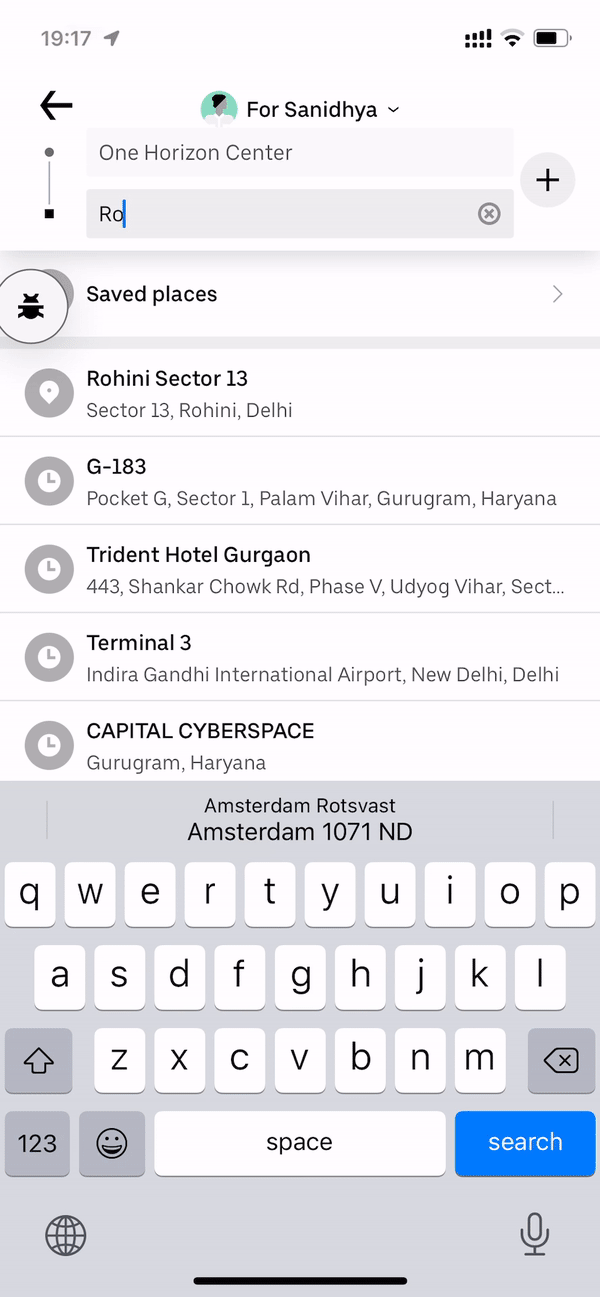Open the bug report floating icon

pos(31,308)
